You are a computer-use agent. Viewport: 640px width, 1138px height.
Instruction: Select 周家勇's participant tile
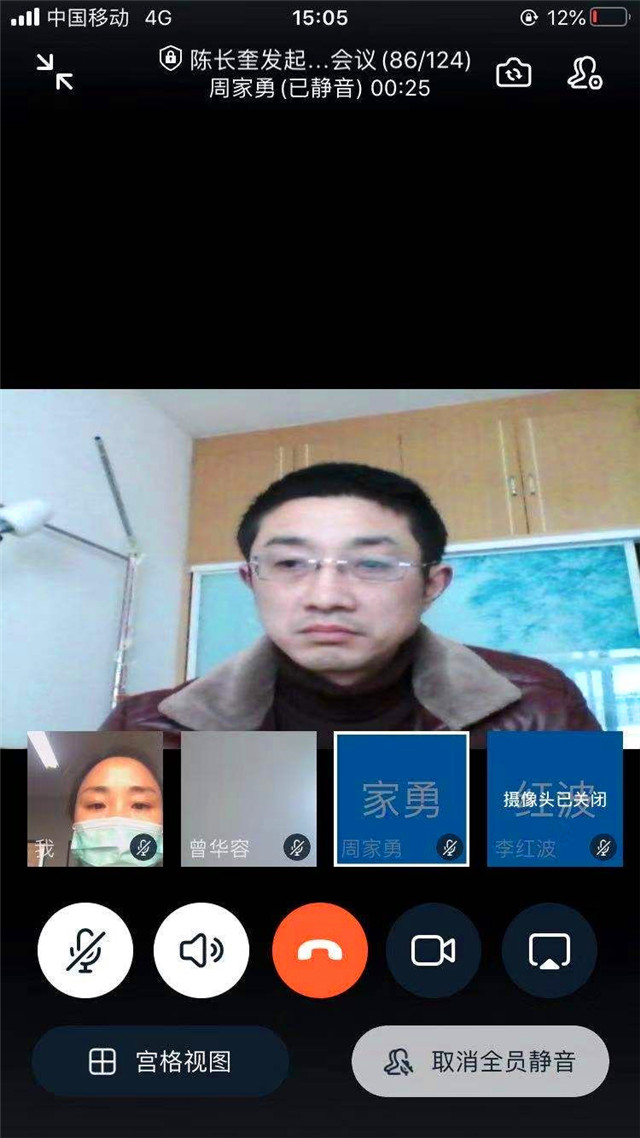point(401,798)
